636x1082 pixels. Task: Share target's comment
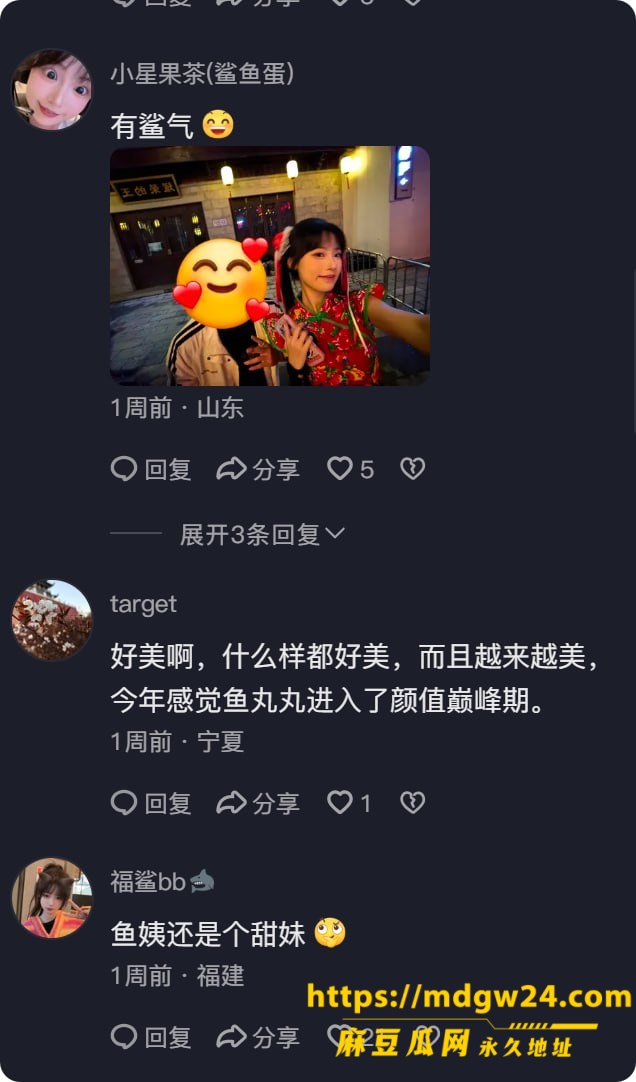pyautogui.click(x=258, y=803)
